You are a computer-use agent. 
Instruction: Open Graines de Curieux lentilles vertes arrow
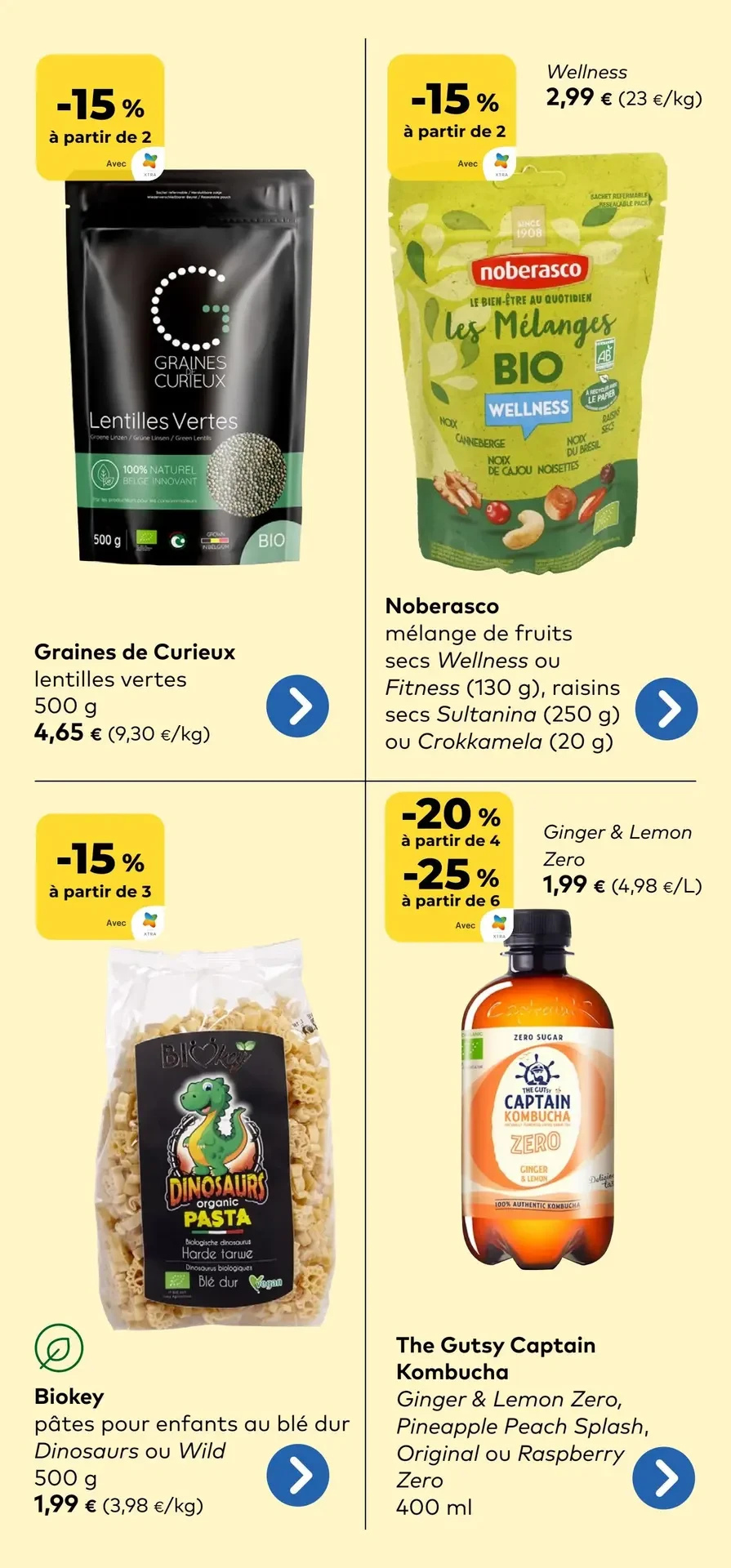[297, 706]
